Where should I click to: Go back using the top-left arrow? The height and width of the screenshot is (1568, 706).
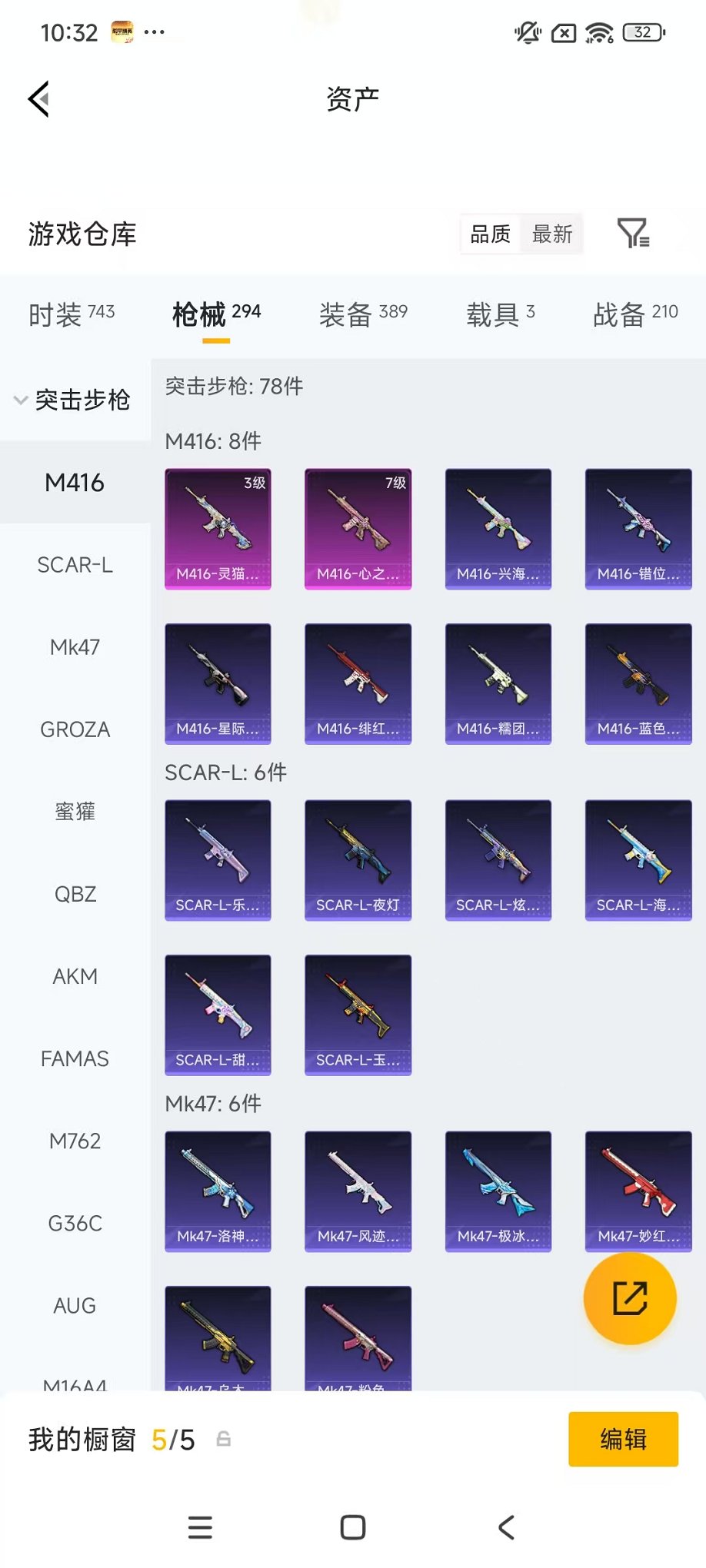pos(40,99)
